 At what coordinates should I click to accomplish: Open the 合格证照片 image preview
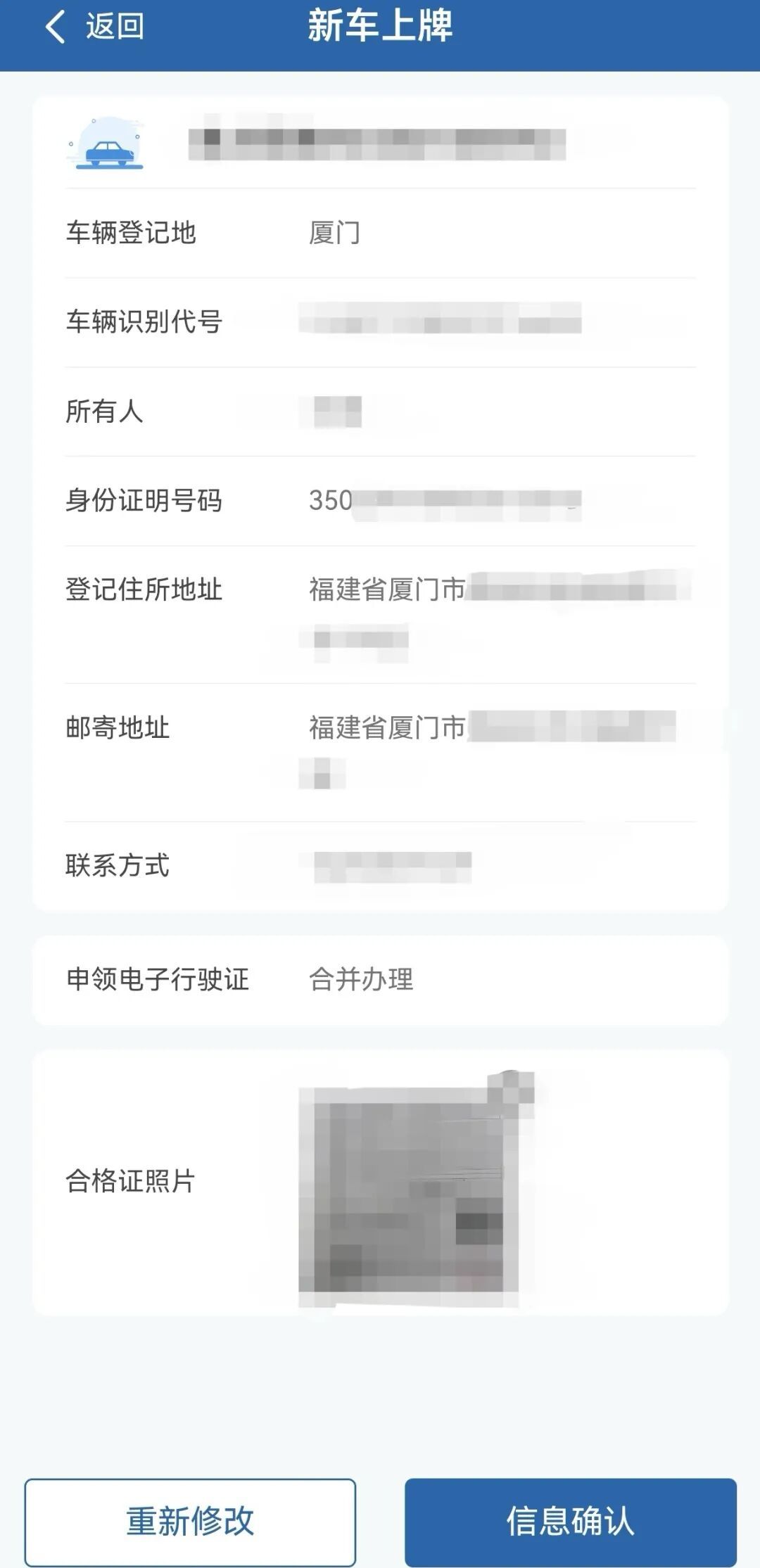click(408, 1189)
